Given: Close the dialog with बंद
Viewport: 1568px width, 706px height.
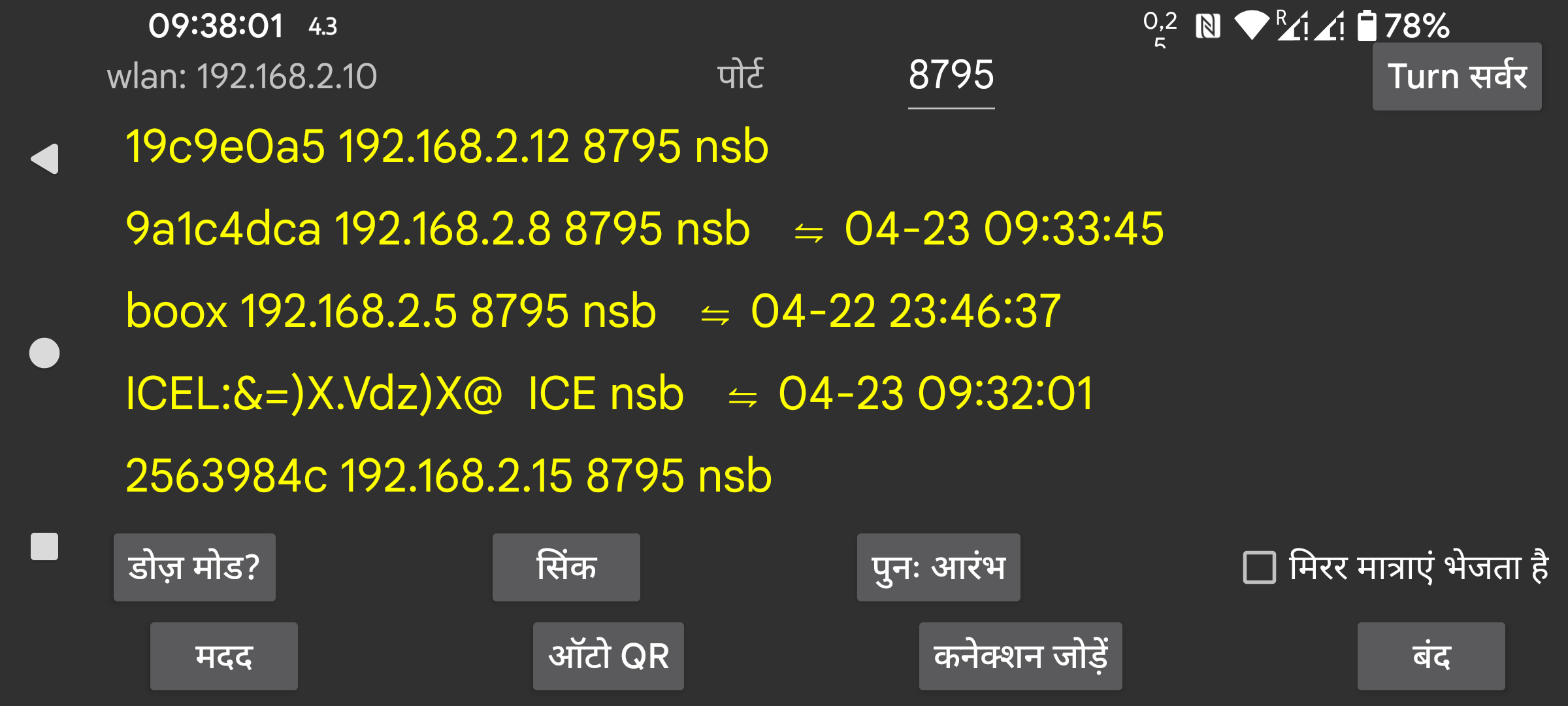Looking at the screenshot, I should (x=1431, y=656).
